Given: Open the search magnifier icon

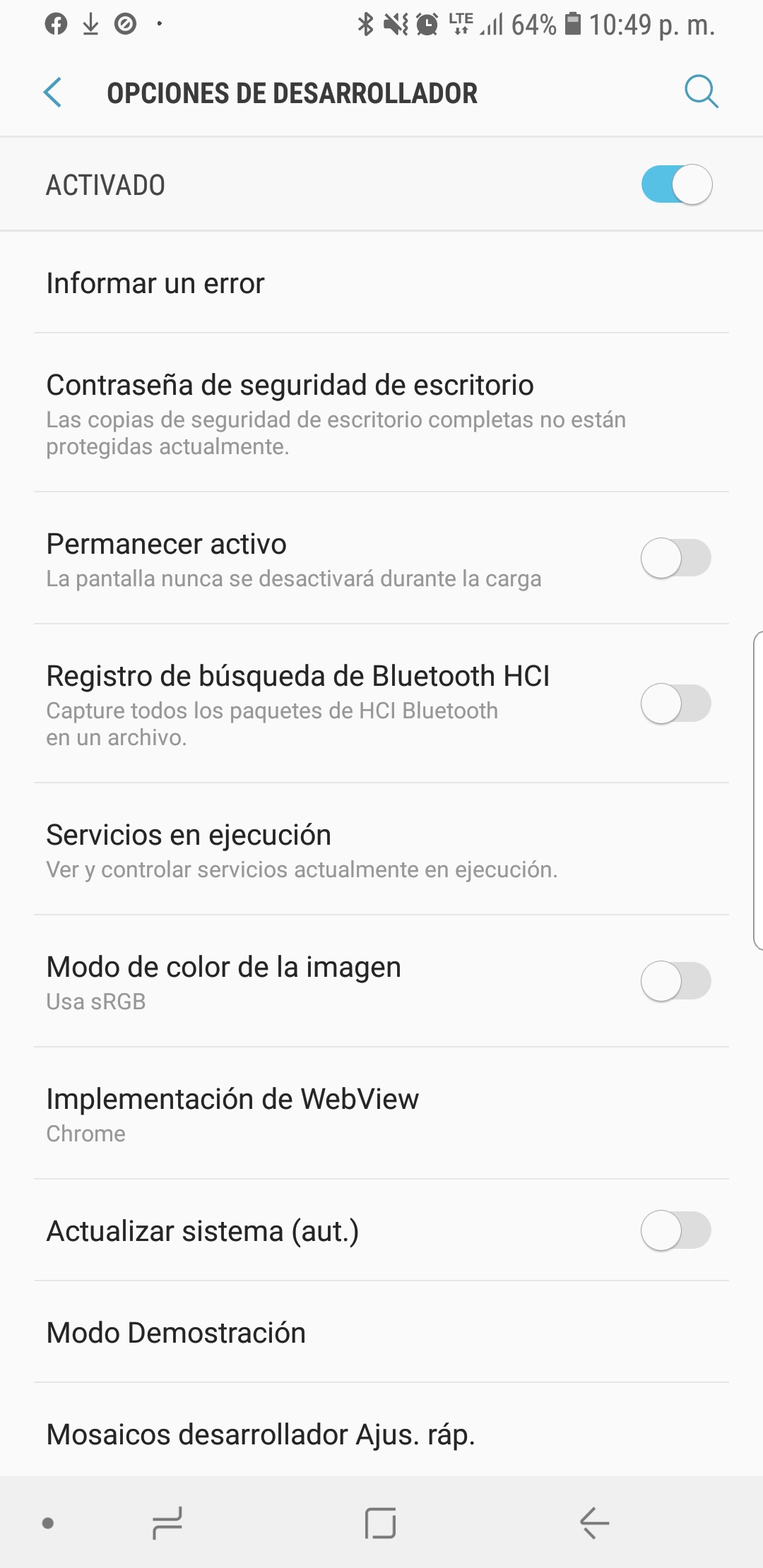Looking at the screenshot, I should coord(701,92).
